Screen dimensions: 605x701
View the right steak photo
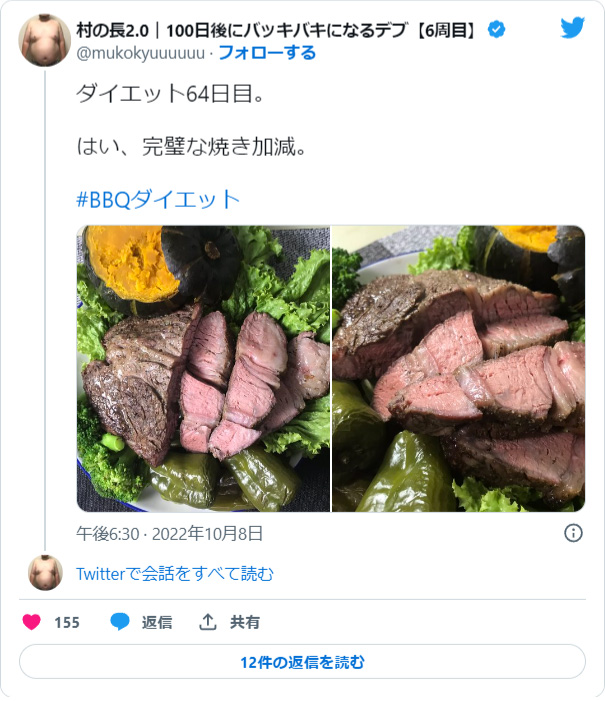pos(458,368)
